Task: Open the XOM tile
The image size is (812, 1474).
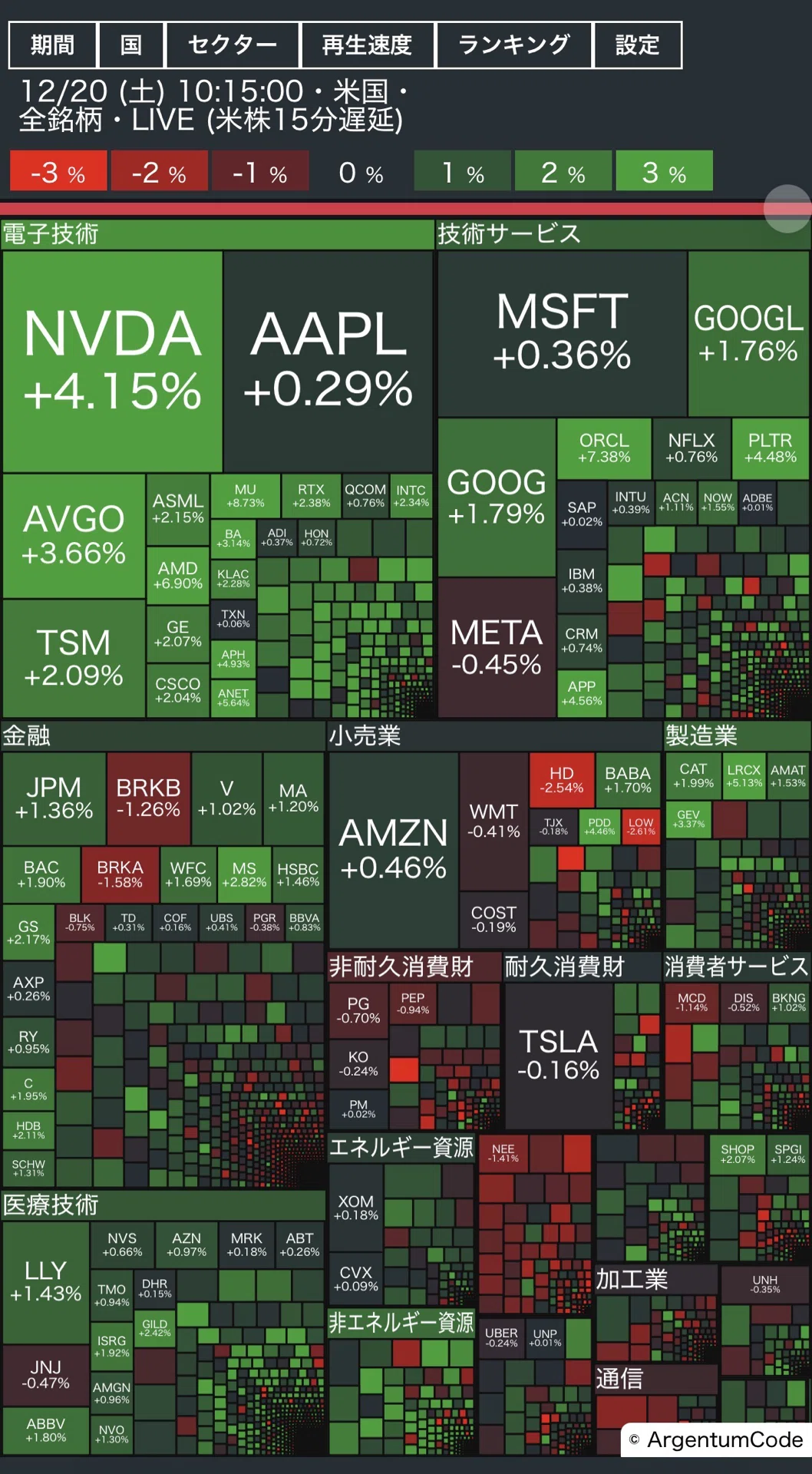Action: coord(356,1208)
